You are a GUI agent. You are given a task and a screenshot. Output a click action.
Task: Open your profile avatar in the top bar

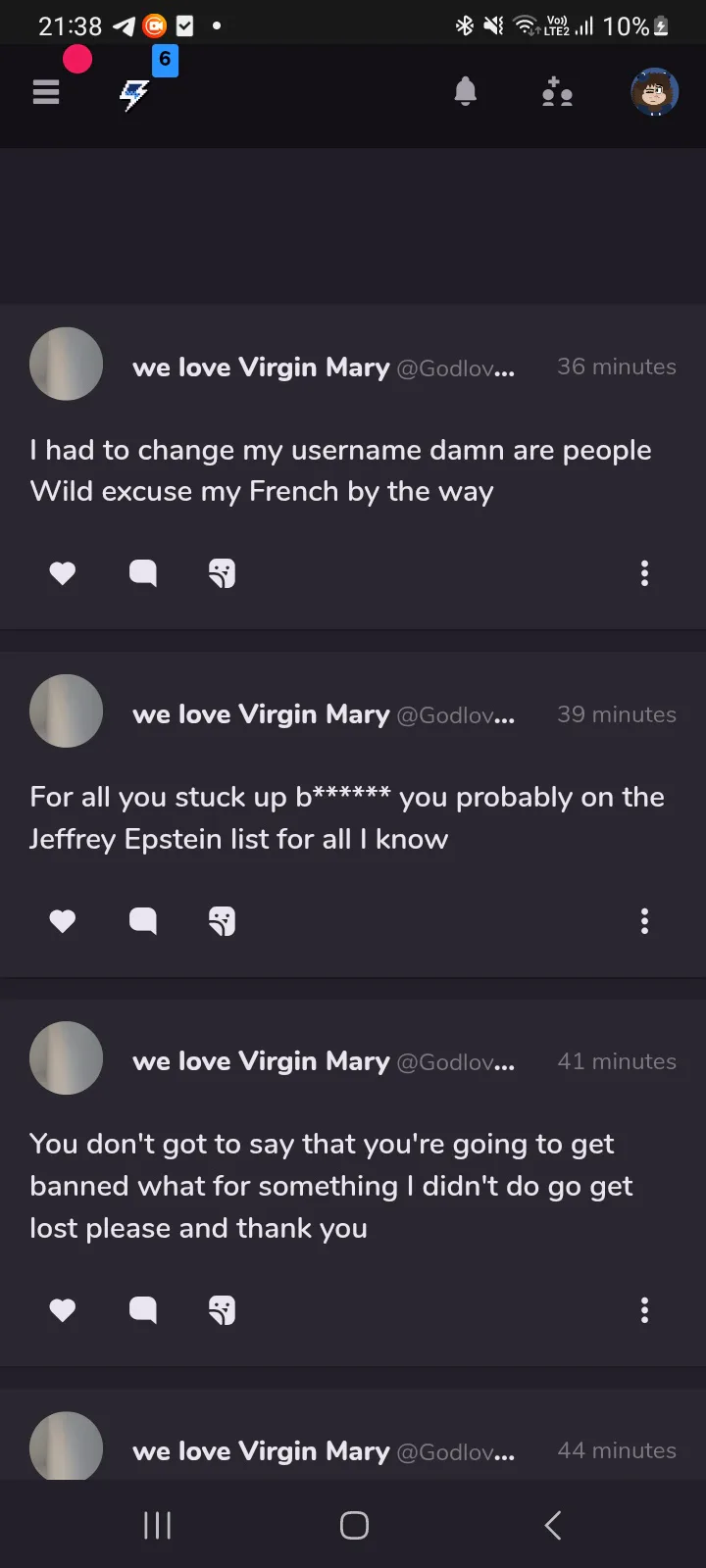[x=654, y=92]
